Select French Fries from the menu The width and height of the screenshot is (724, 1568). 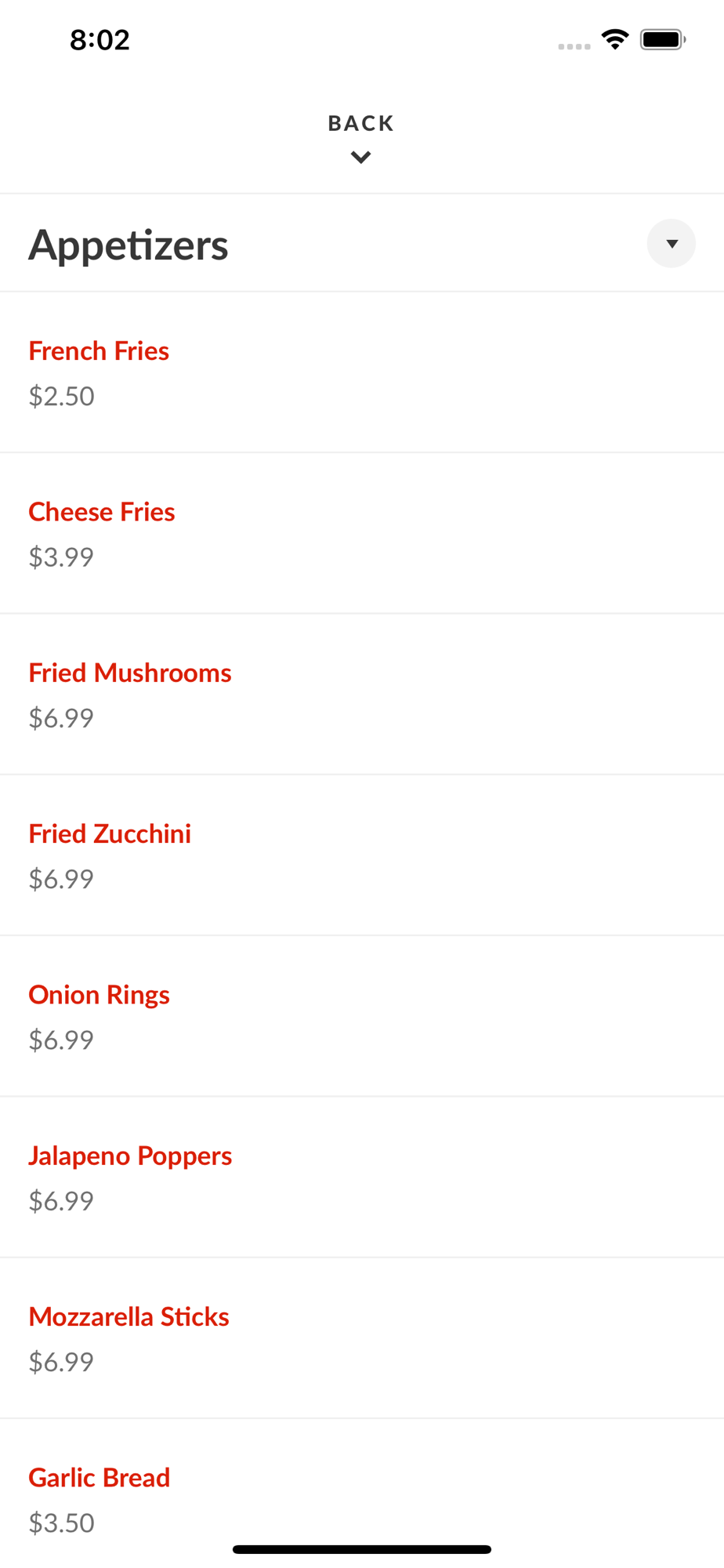[x=99, y=351]
